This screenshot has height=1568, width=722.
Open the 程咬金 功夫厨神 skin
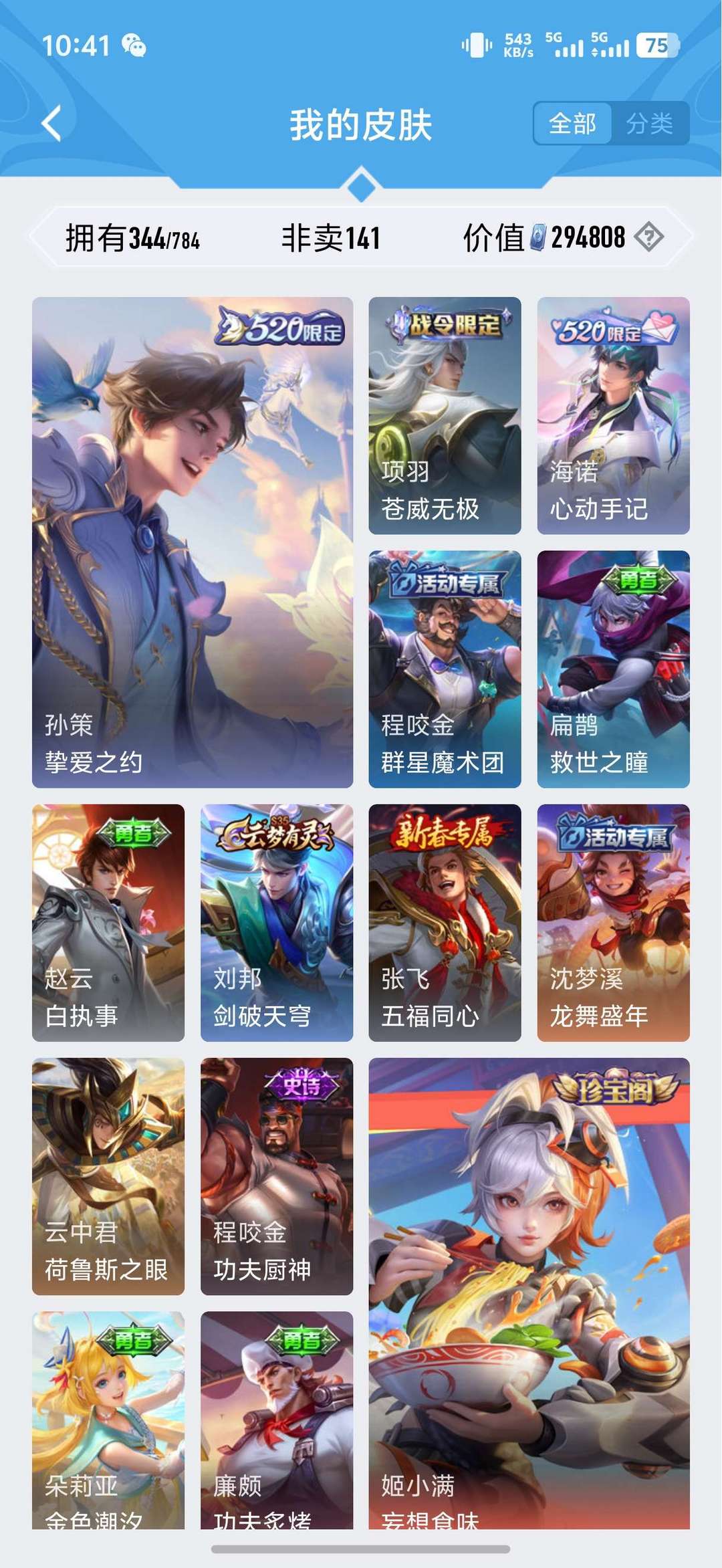(277, 1176)
